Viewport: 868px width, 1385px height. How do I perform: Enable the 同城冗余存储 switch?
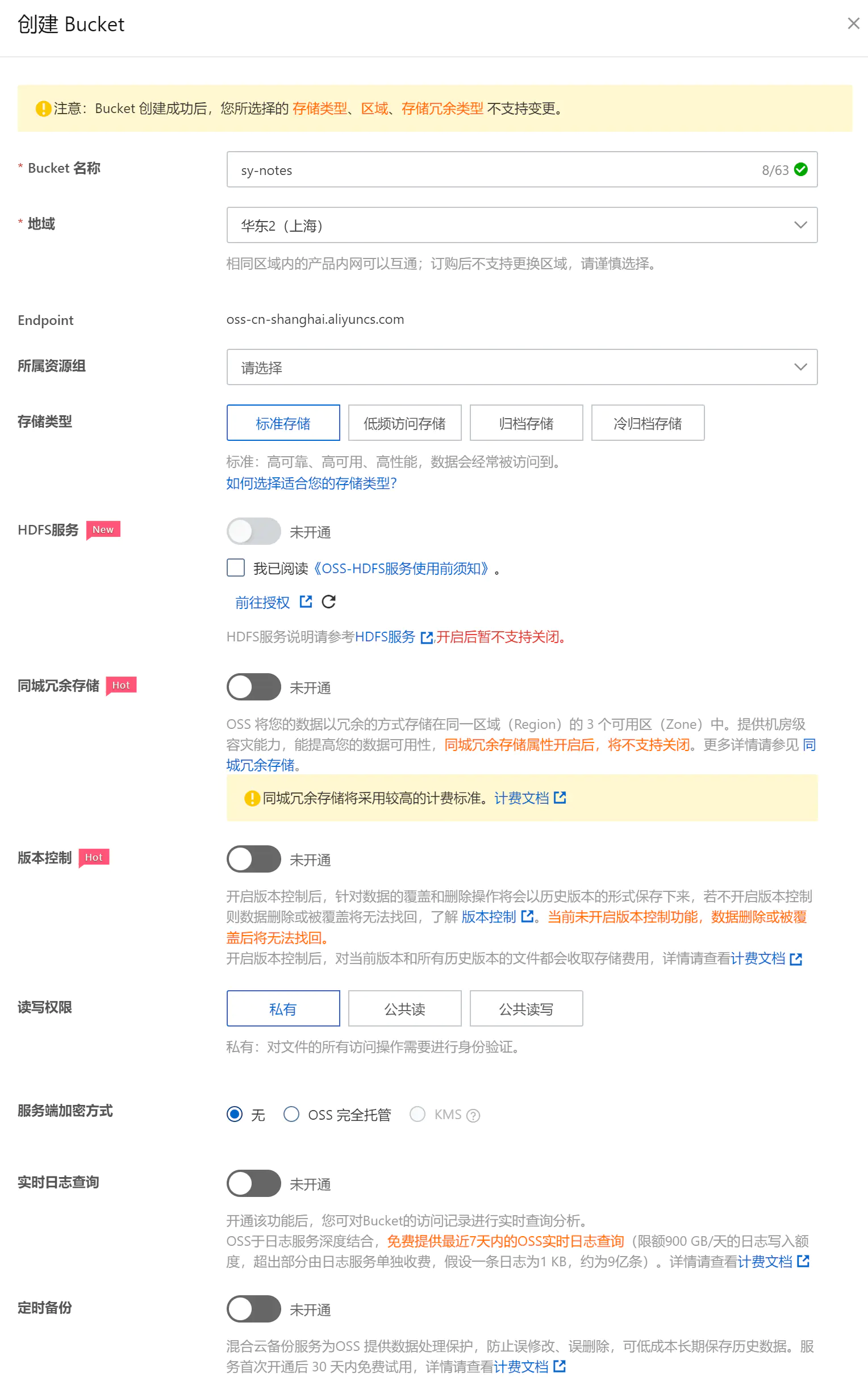254,686
